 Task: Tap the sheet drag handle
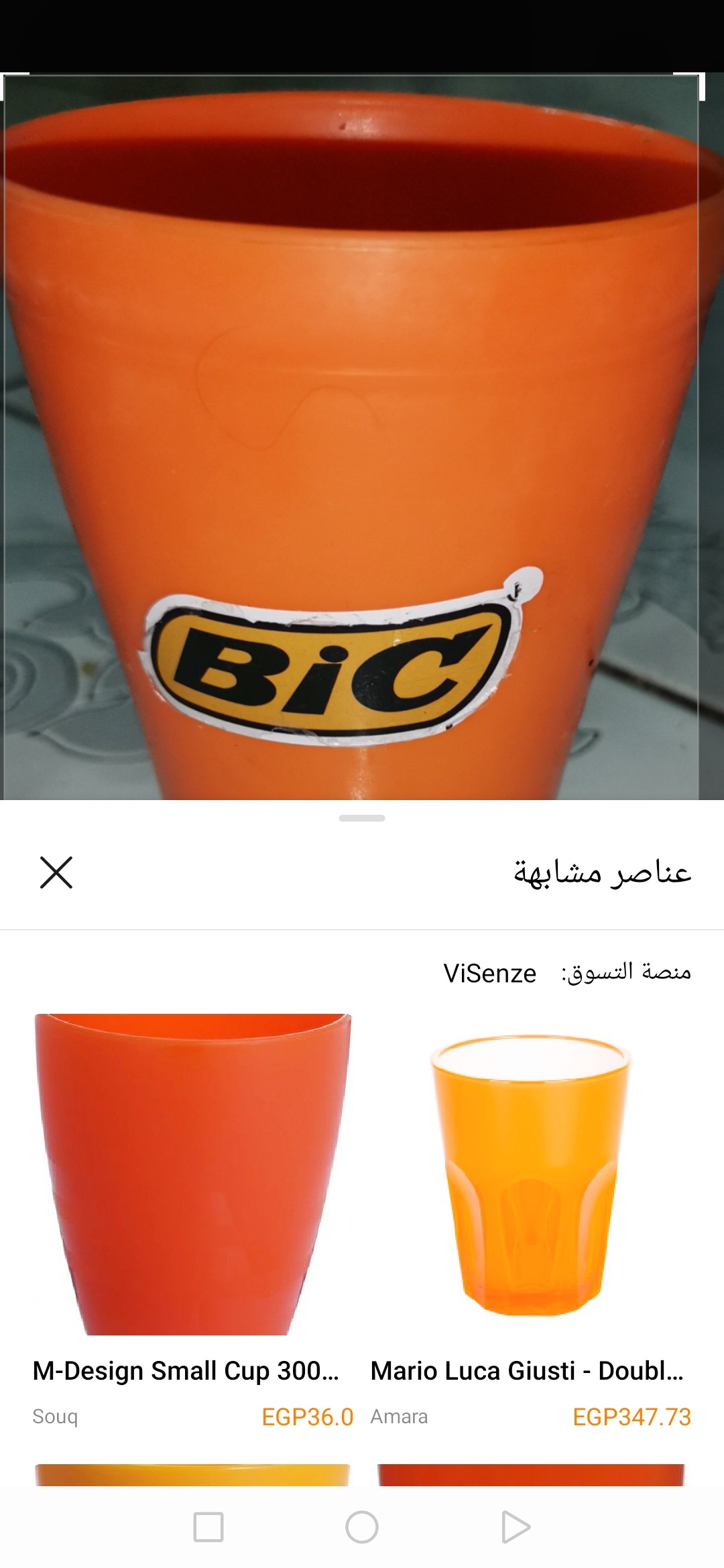point(362,818)
